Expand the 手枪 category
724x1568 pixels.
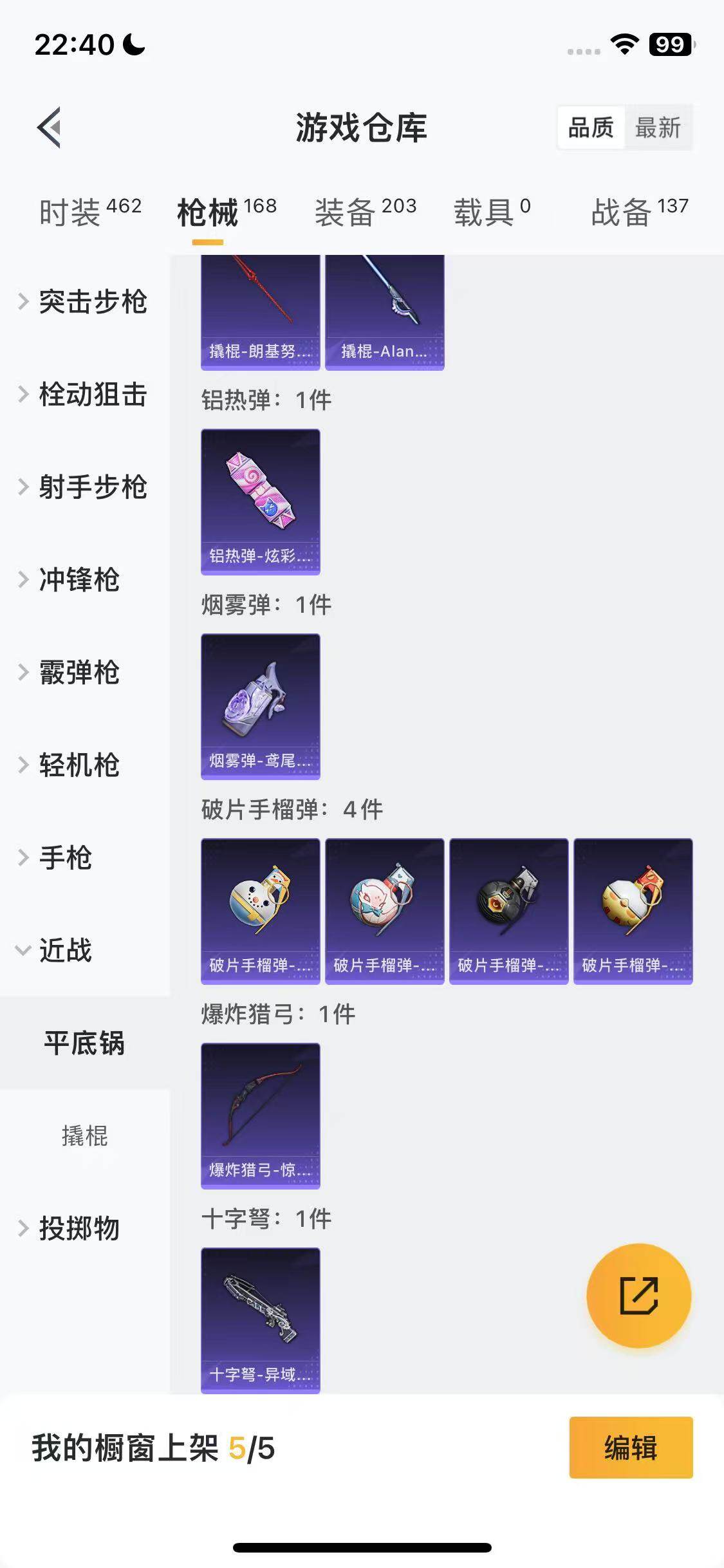(x=58, y=858)
